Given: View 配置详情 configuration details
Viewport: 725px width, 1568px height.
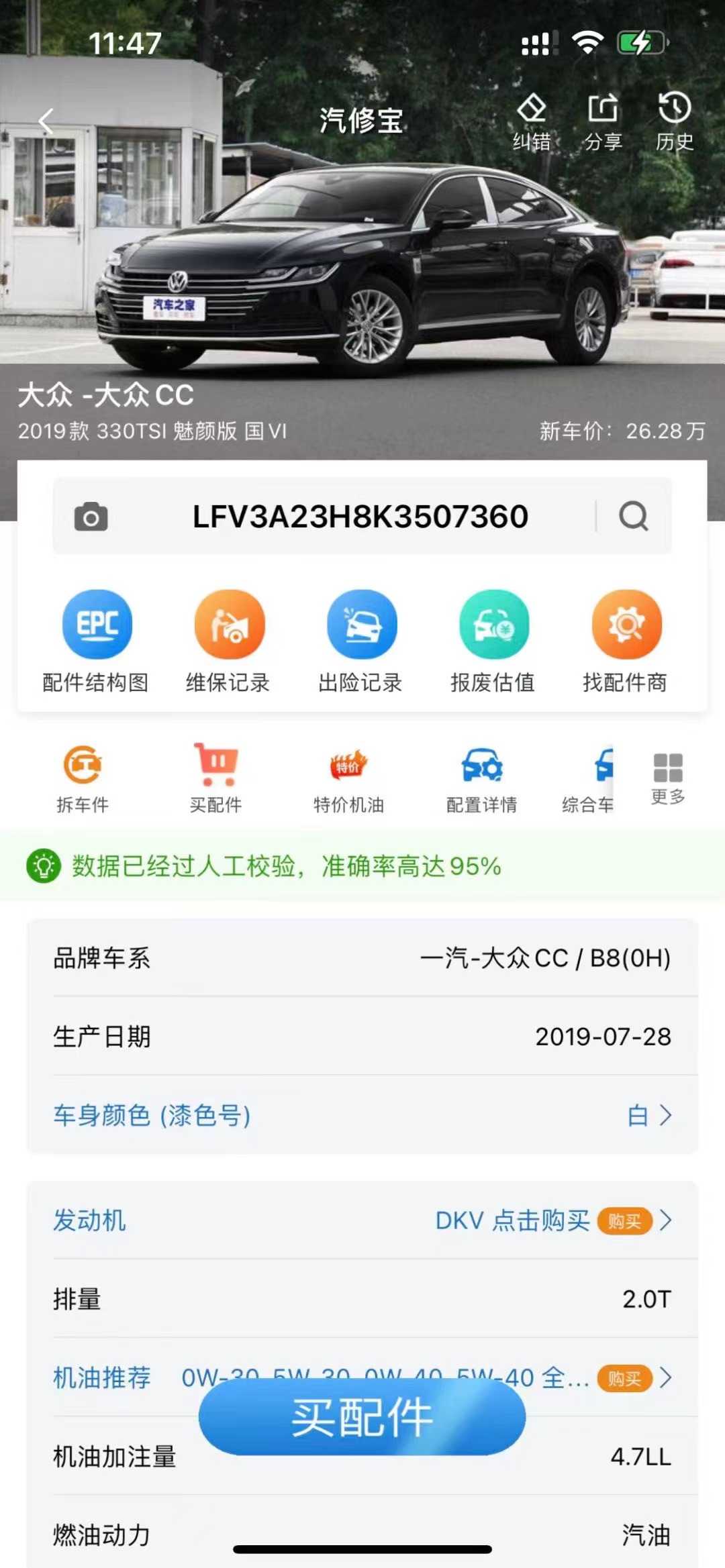Looking at the screenshot, I should pyautogui.click(x=481, y=778).
